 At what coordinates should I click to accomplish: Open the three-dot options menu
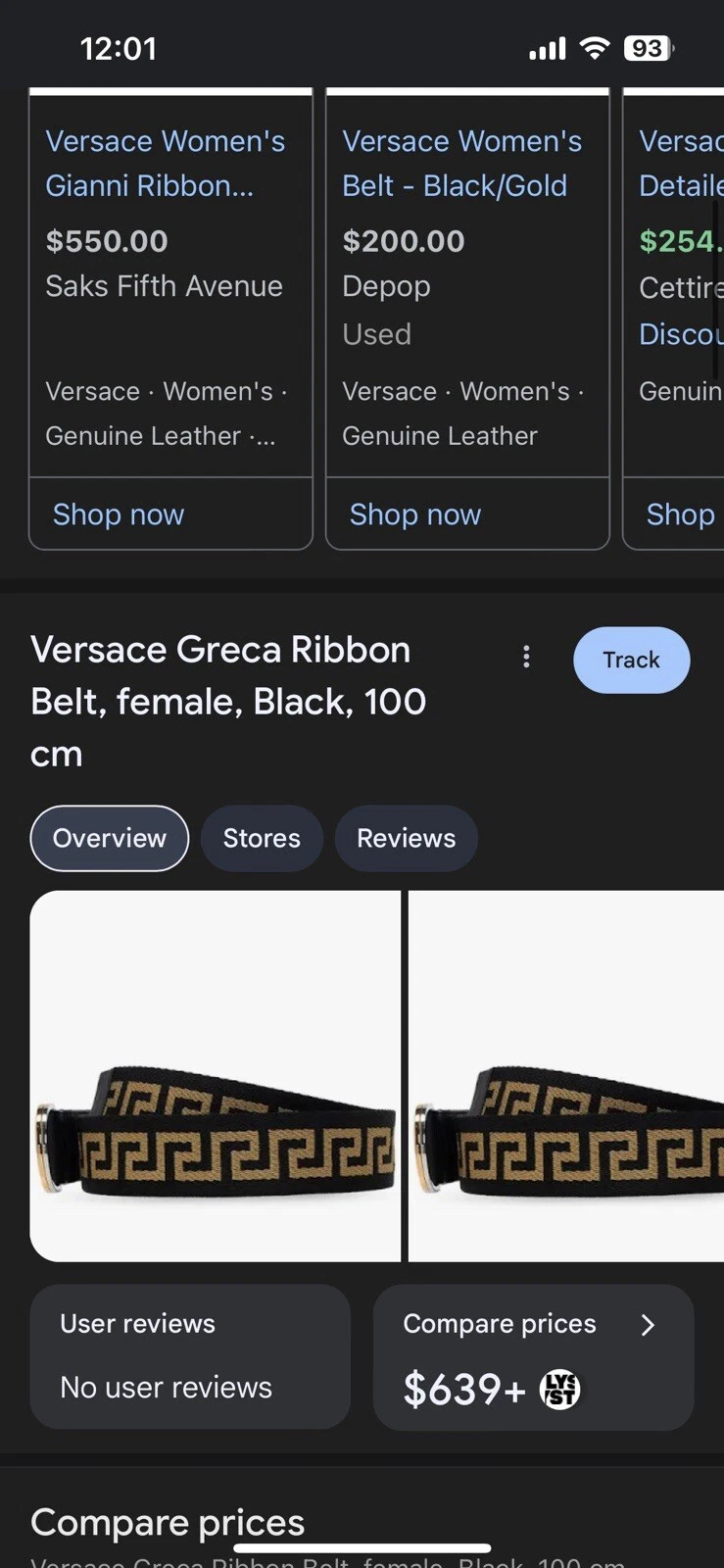[x=526, y=658]
